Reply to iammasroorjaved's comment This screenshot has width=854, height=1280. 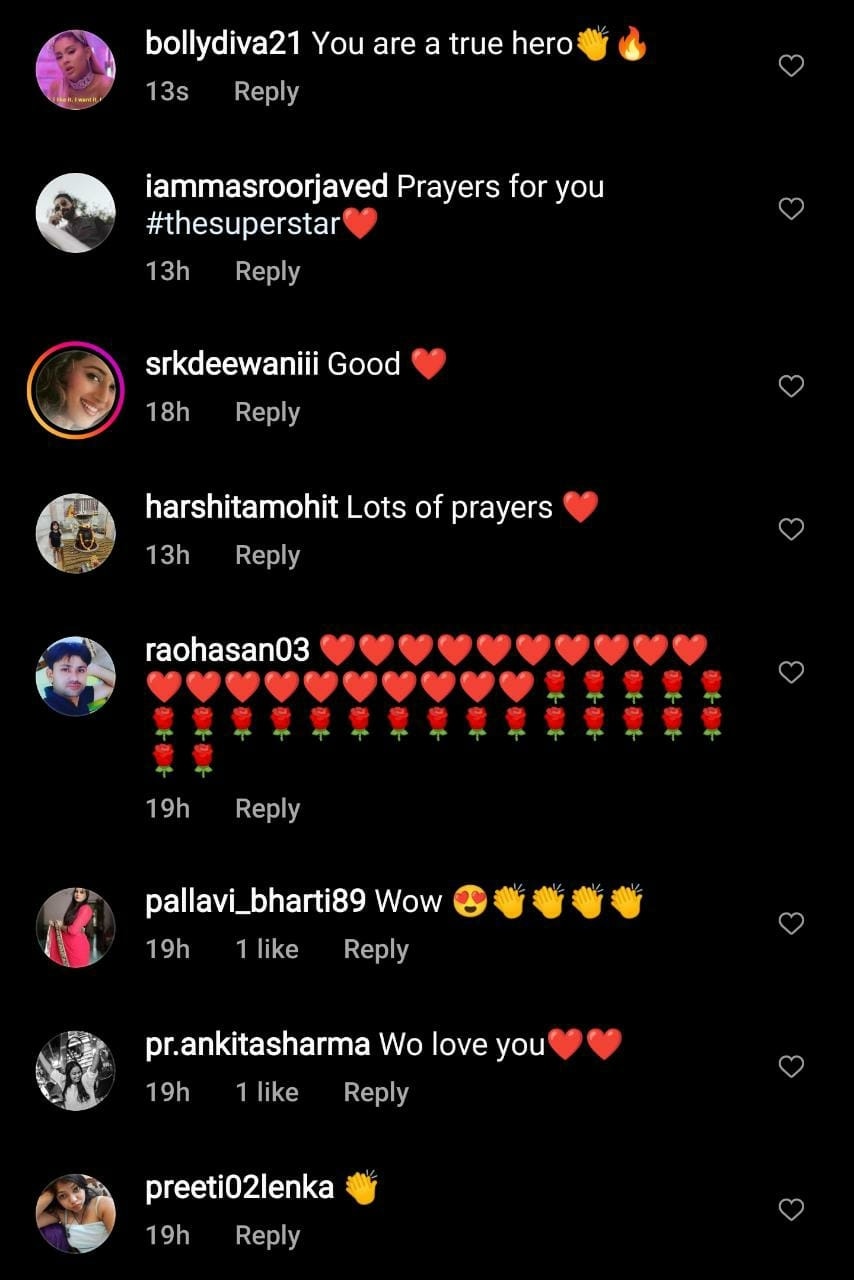click(267, 271)
